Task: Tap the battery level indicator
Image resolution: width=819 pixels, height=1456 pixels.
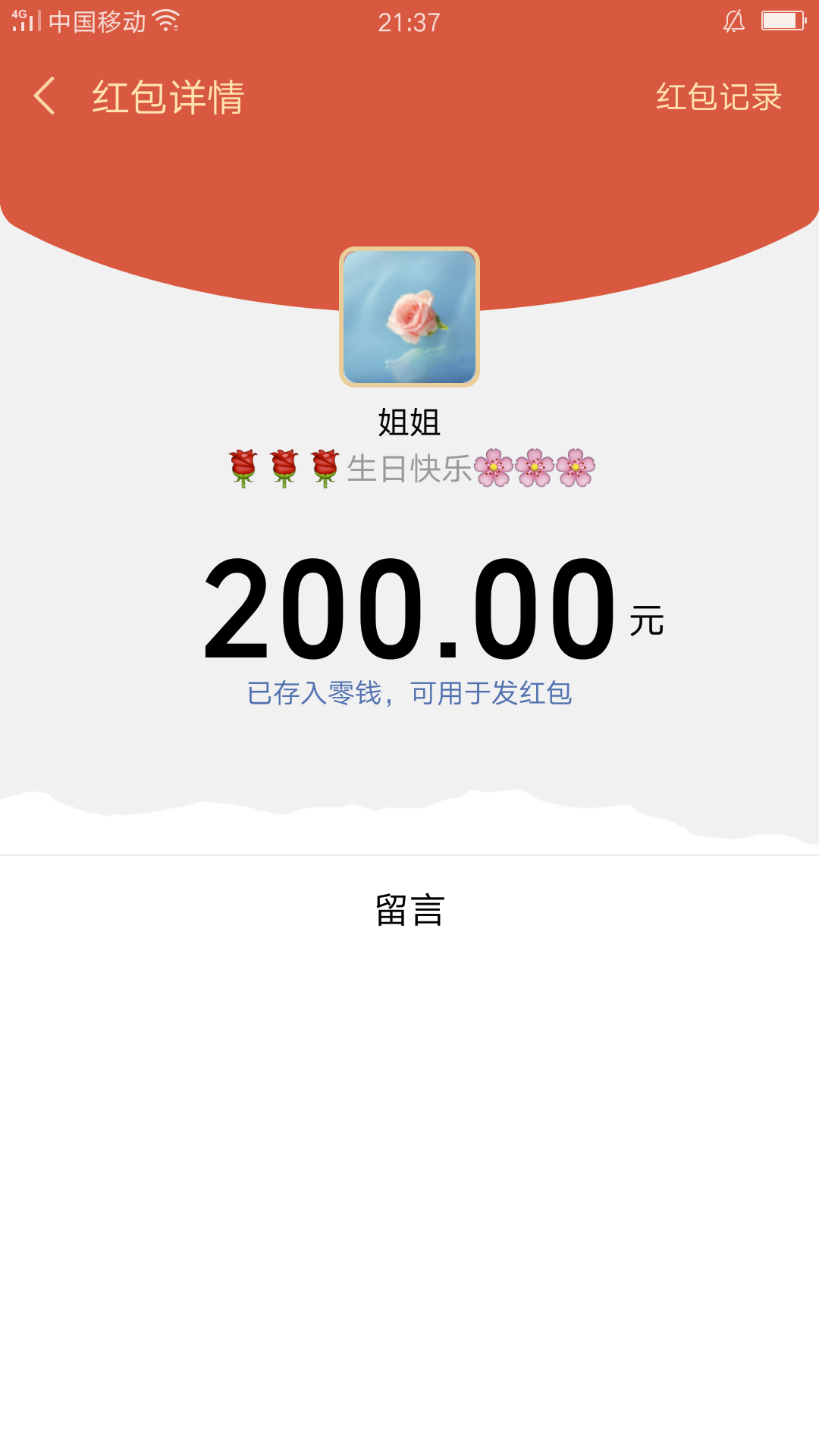Action: coord(781,22)
